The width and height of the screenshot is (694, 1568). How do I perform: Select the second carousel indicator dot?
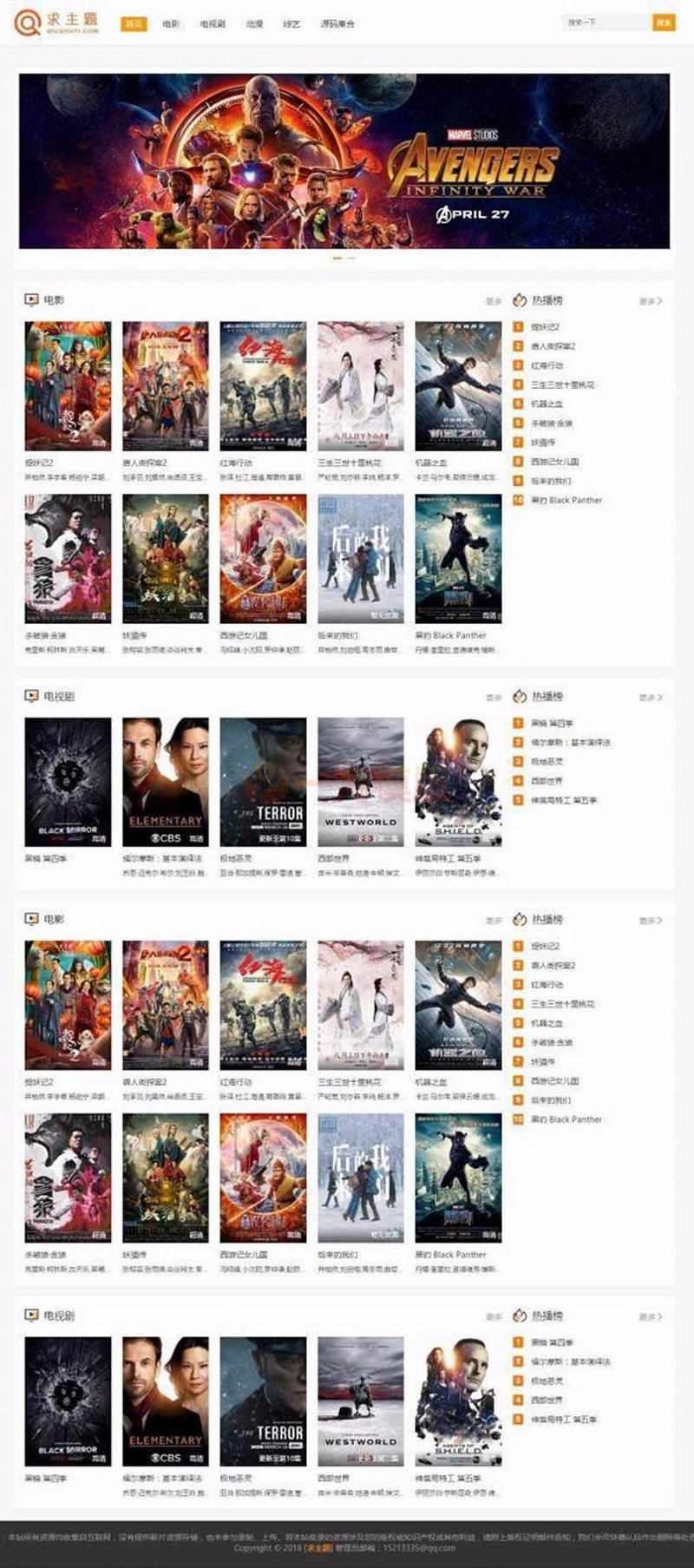pos(350,257)
